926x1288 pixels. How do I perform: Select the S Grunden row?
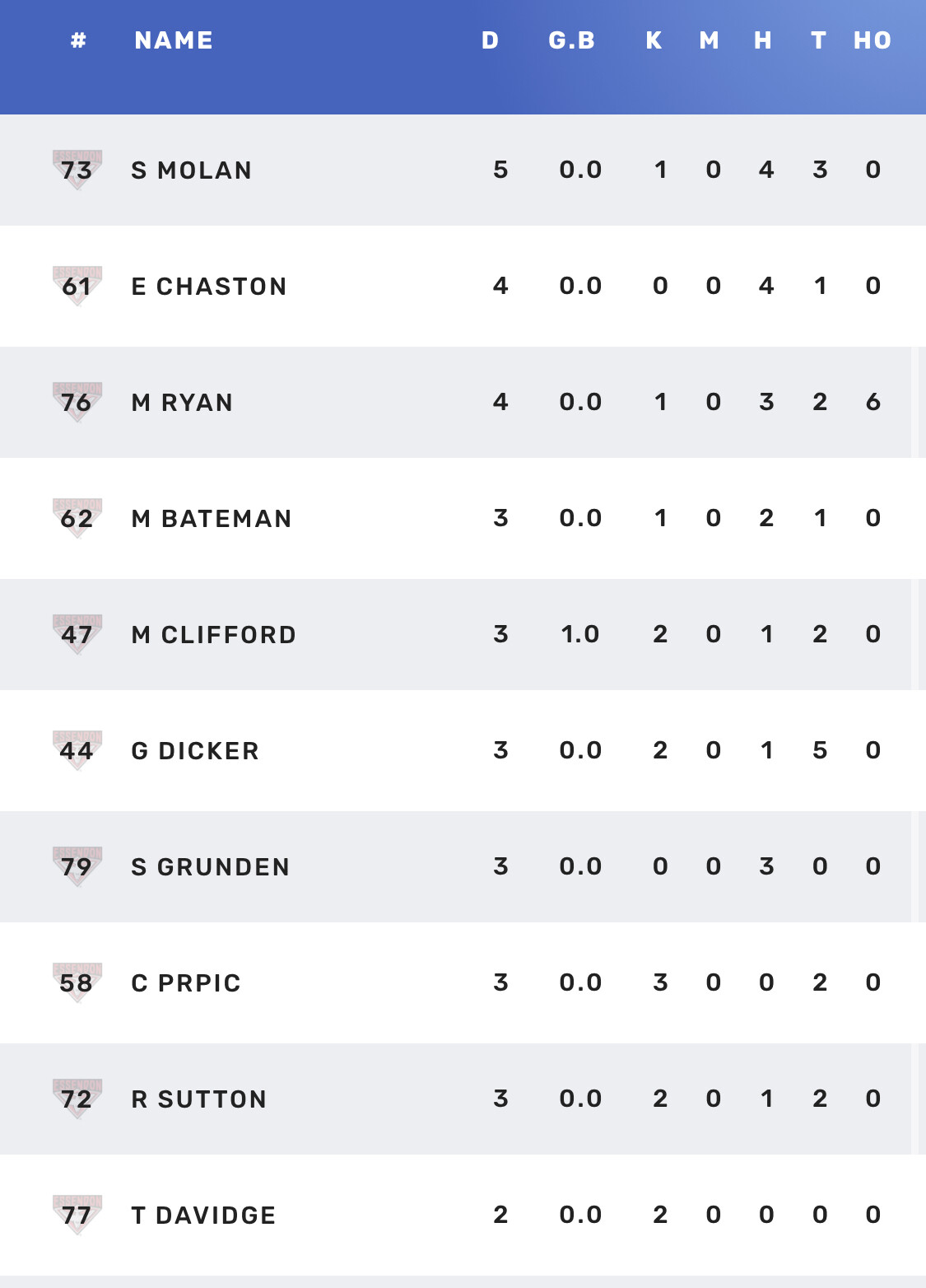tap(211, 867)
